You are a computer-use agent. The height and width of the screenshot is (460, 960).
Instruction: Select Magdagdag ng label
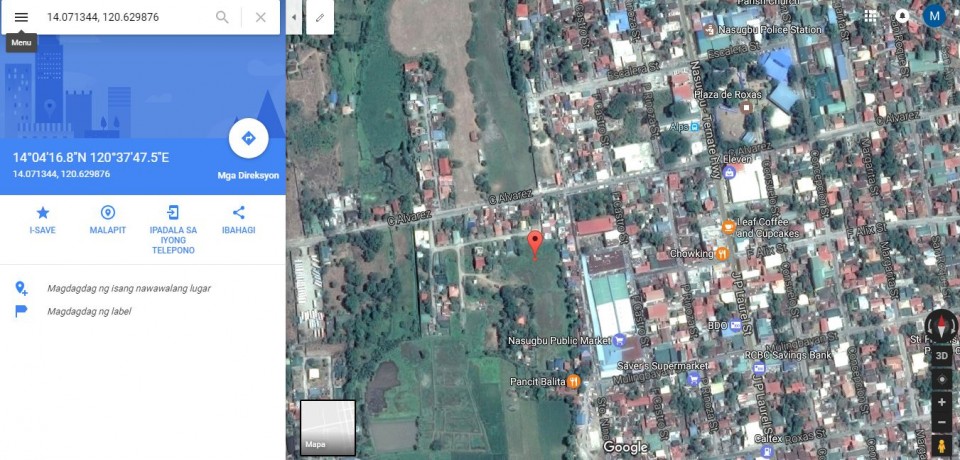[88, 311]
